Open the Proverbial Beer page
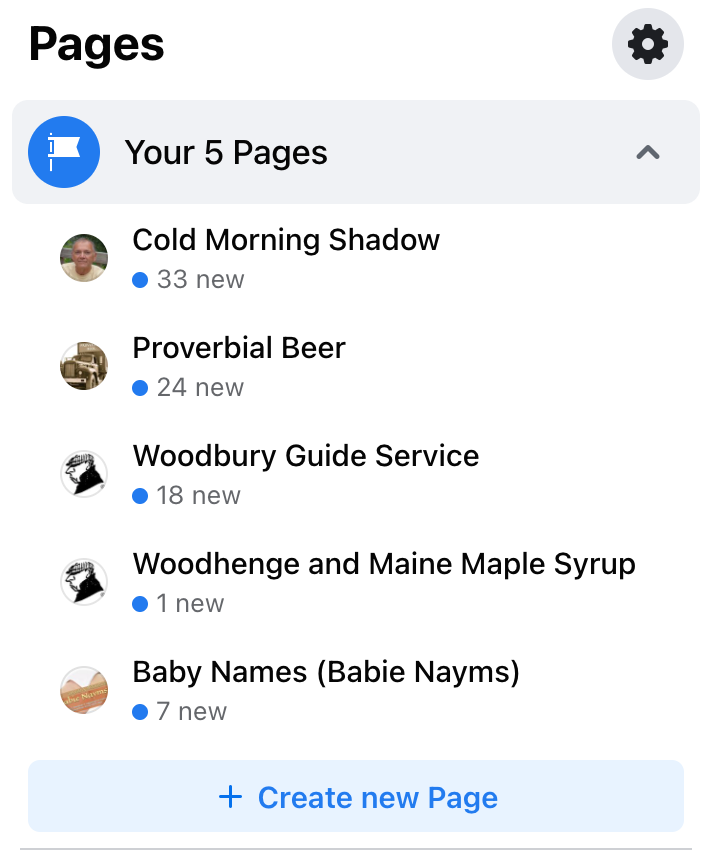Image resolution: width=704 pixels, height=860 pixels. pos(239,348)
